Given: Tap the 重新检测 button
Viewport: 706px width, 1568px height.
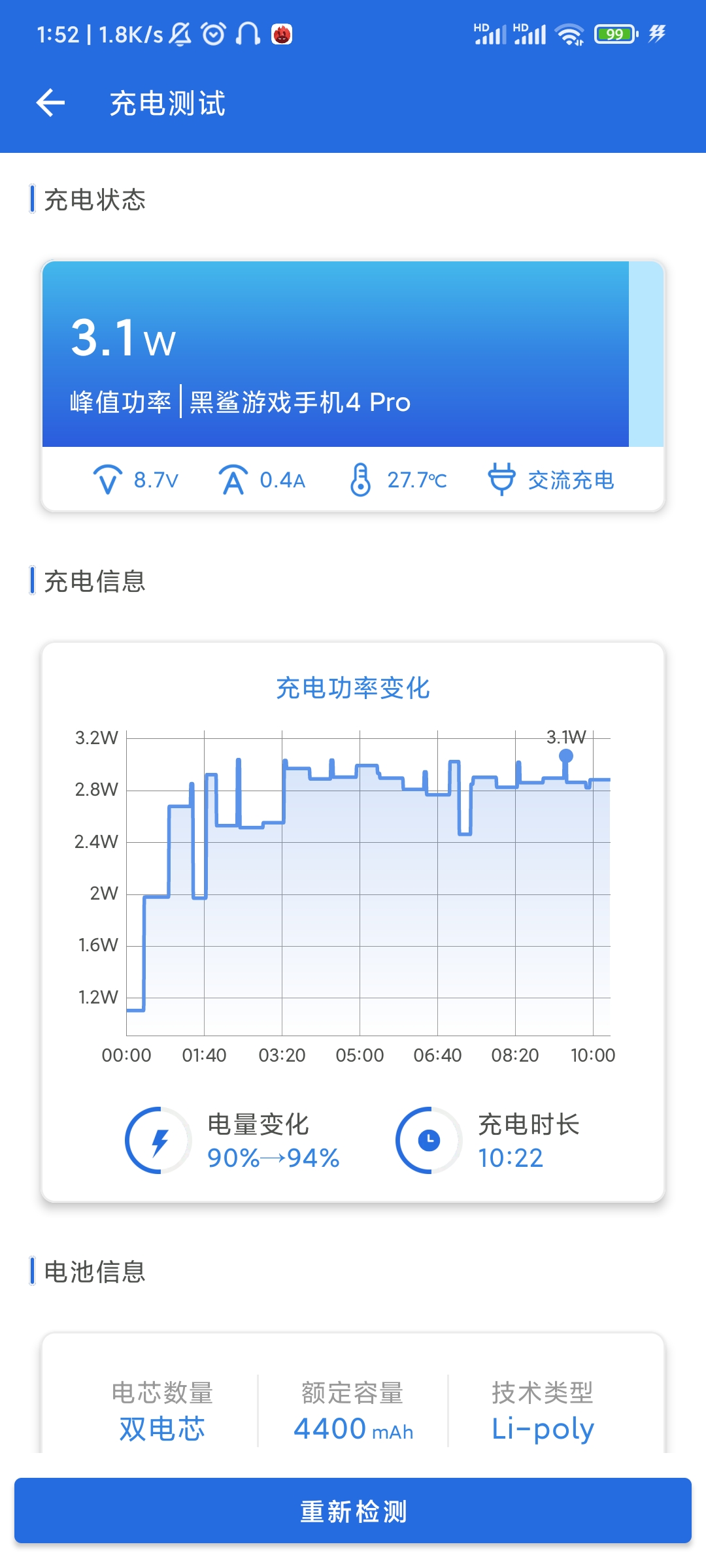Looking at the screenshot, I should coord(353,1511).
